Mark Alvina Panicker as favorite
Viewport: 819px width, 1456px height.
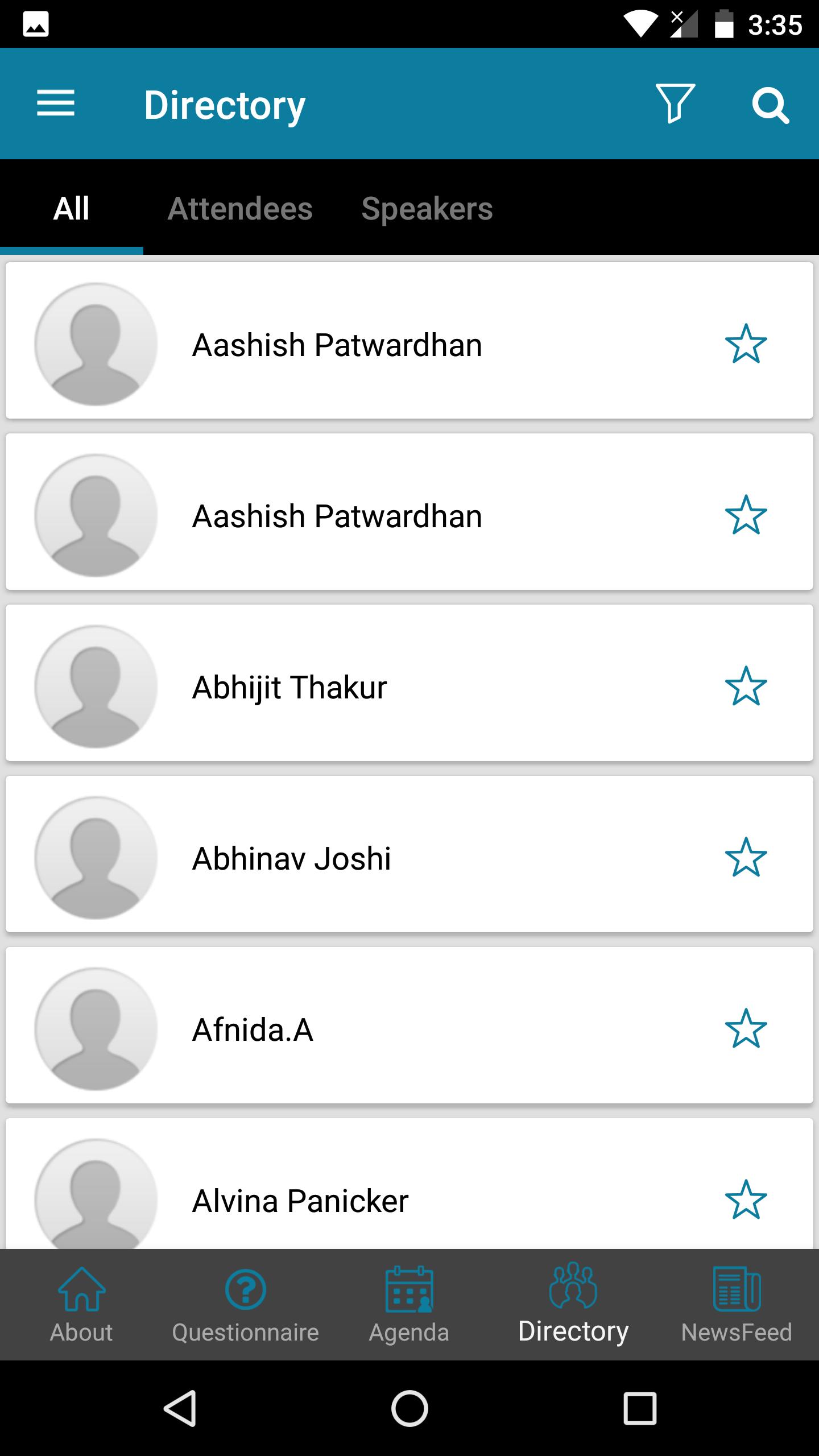746,1199
